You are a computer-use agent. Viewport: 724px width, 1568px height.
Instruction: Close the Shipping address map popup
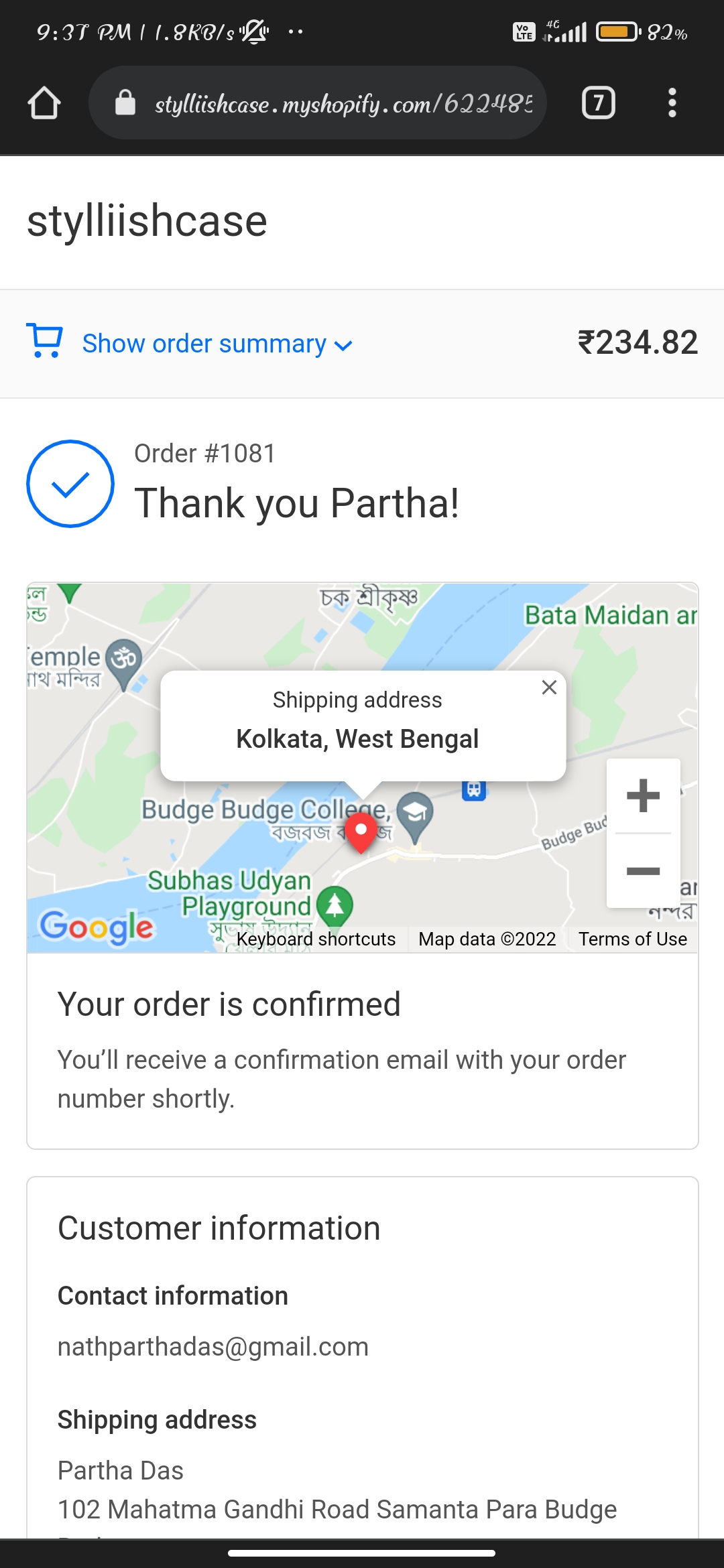549,688
